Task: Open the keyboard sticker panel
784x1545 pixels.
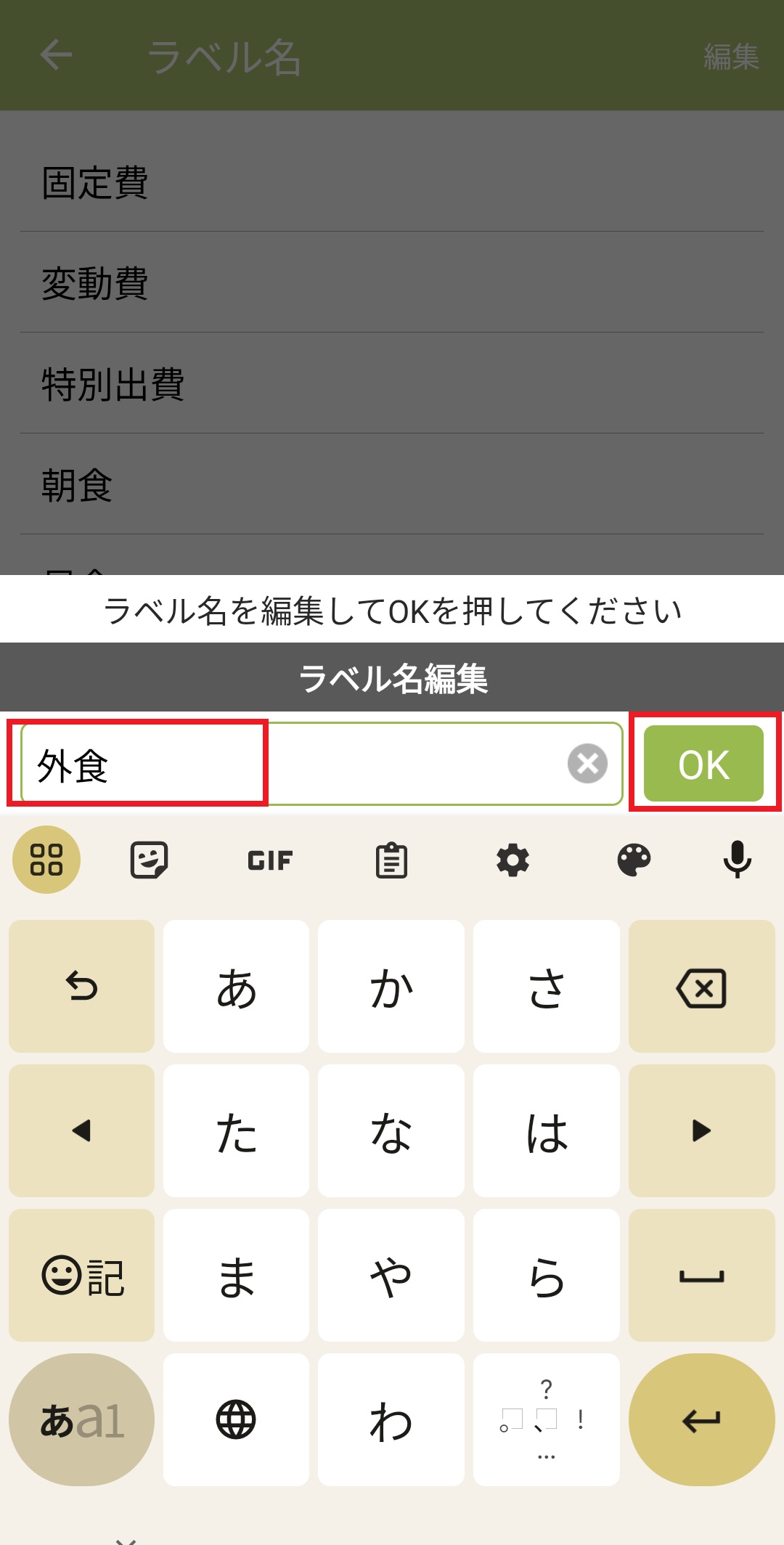Action: pos(149,860)
